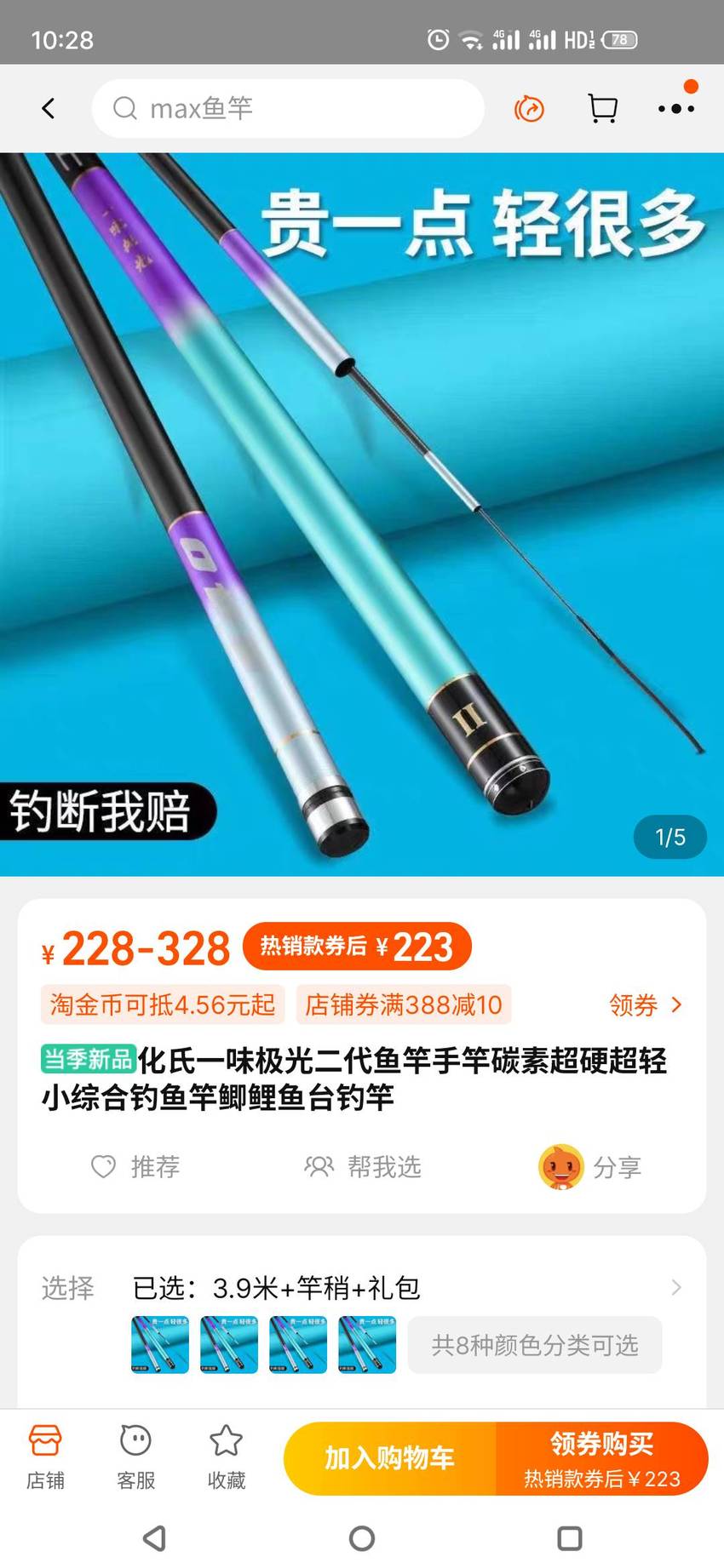The width and height of the screenshot is (724, 1568).
Task: Open the shopping cart icon
Action: click(603, 108)
